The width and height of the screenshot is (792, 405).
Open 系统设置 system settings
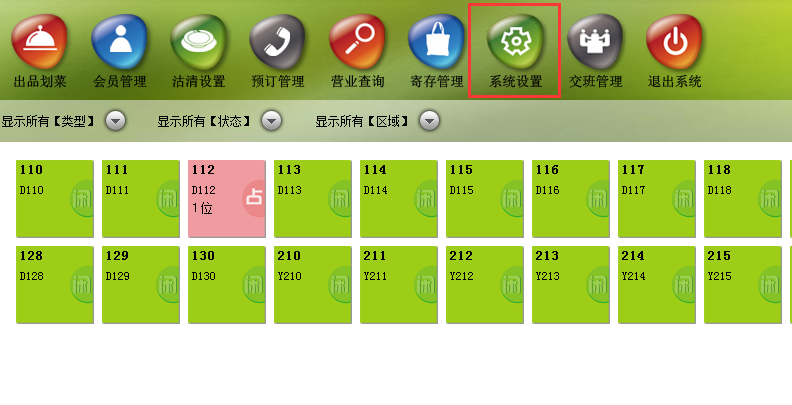tap(515, 51)
